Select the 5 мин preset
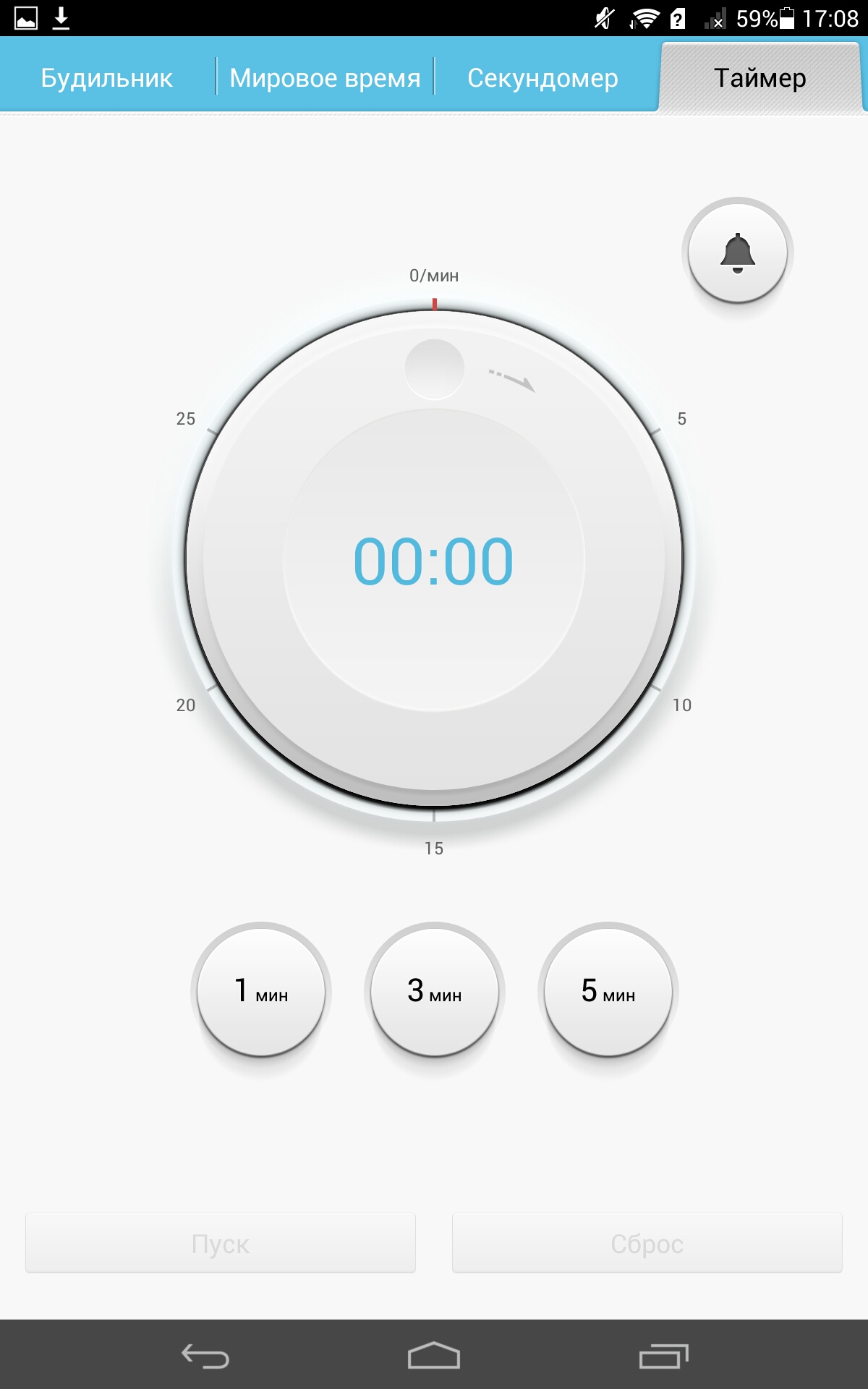This screenshot has height=1389, width=868. [x=608, y=991]
